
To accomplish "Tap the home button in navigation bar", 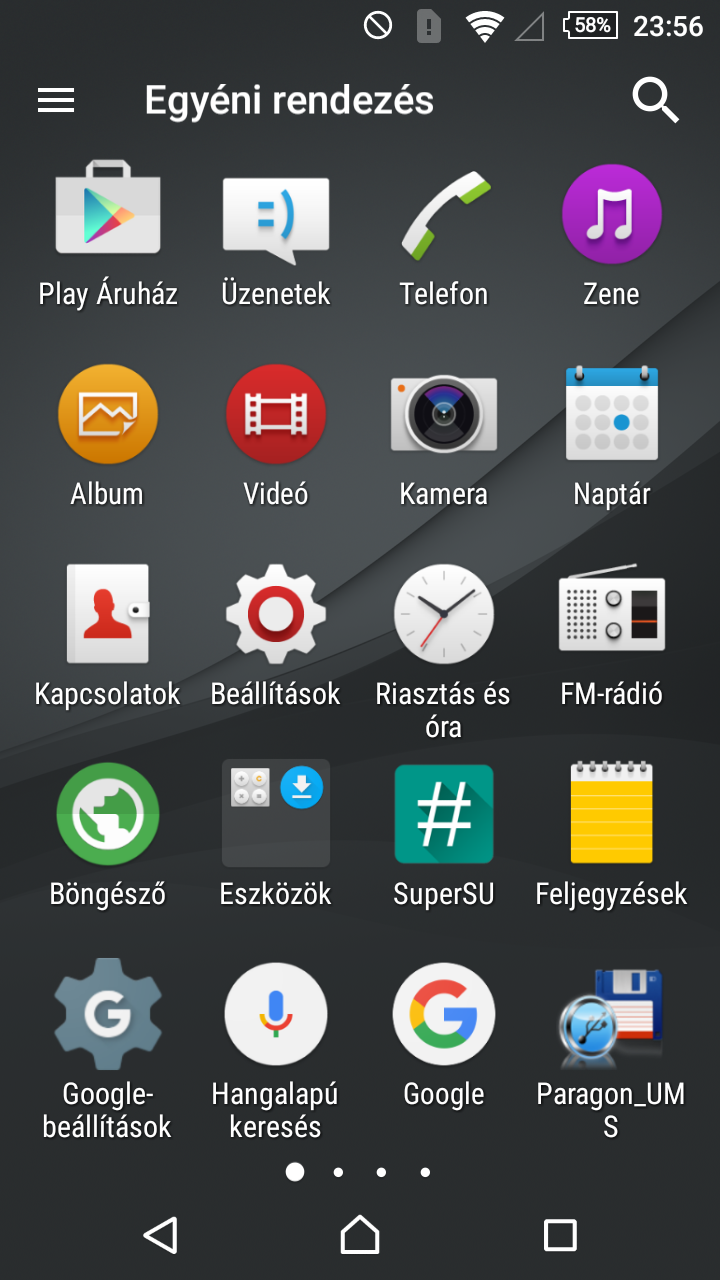I will tap(360, 1235).
